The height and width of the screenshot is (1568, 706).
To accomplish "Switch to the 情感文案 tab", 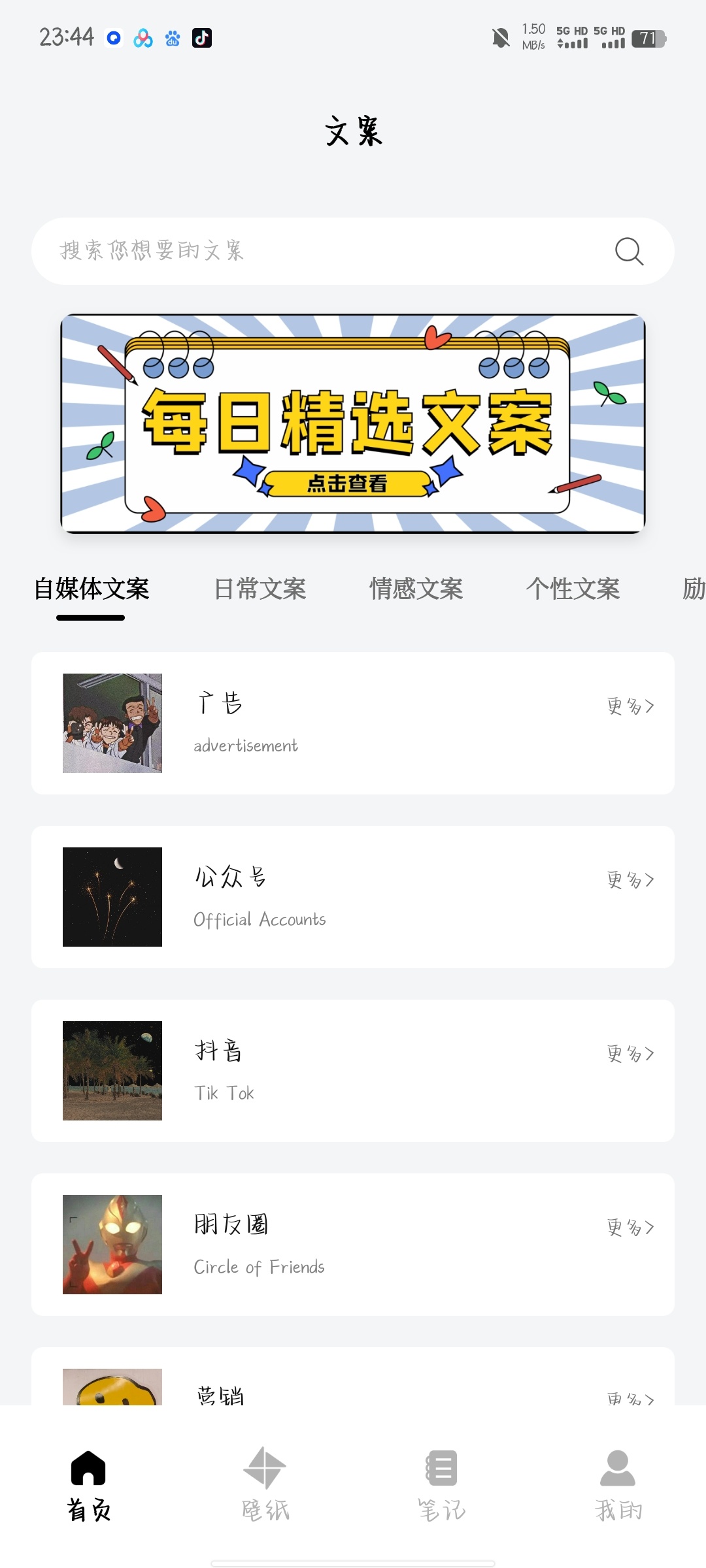I will (416, 589).
